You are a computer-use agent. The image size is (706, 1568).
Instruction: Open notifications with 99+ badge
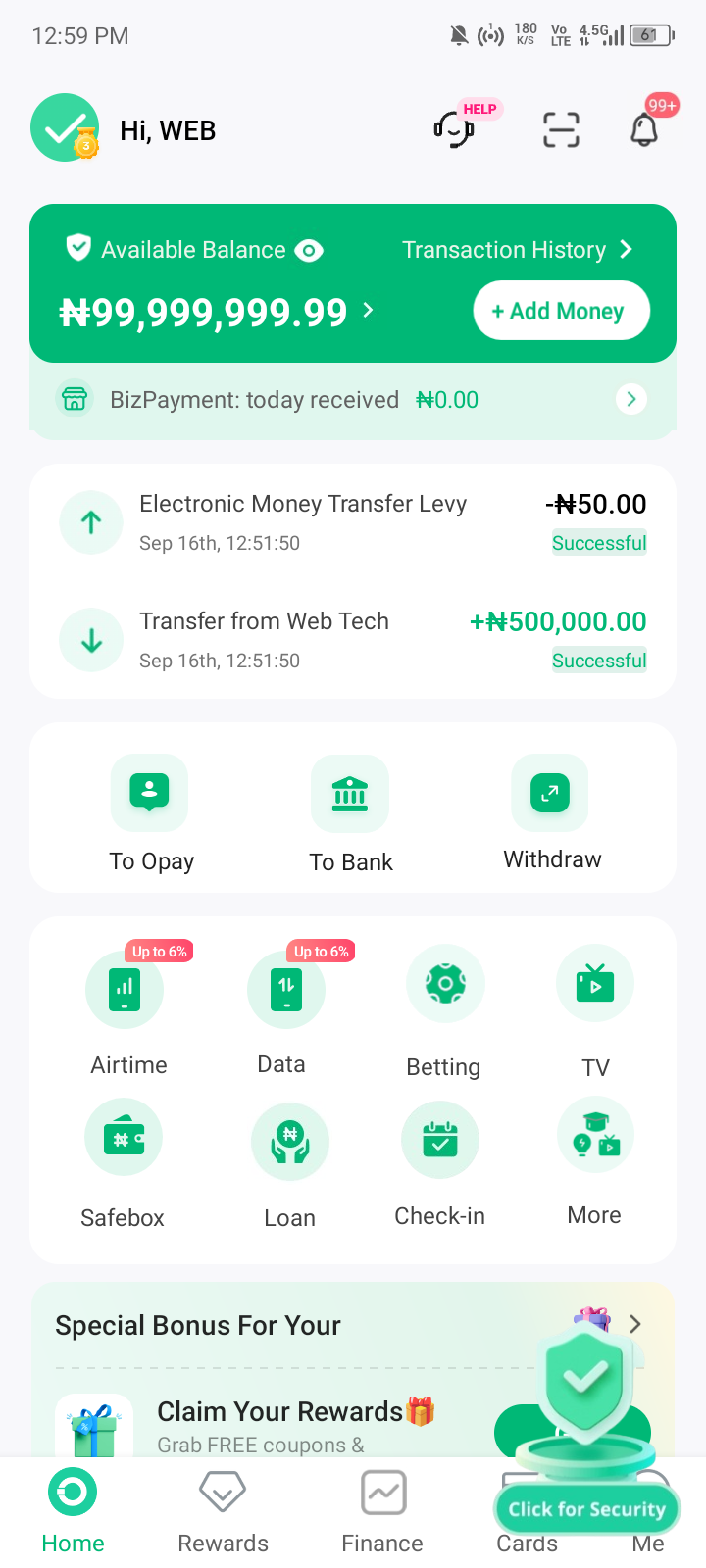click(x=644, y=128)
